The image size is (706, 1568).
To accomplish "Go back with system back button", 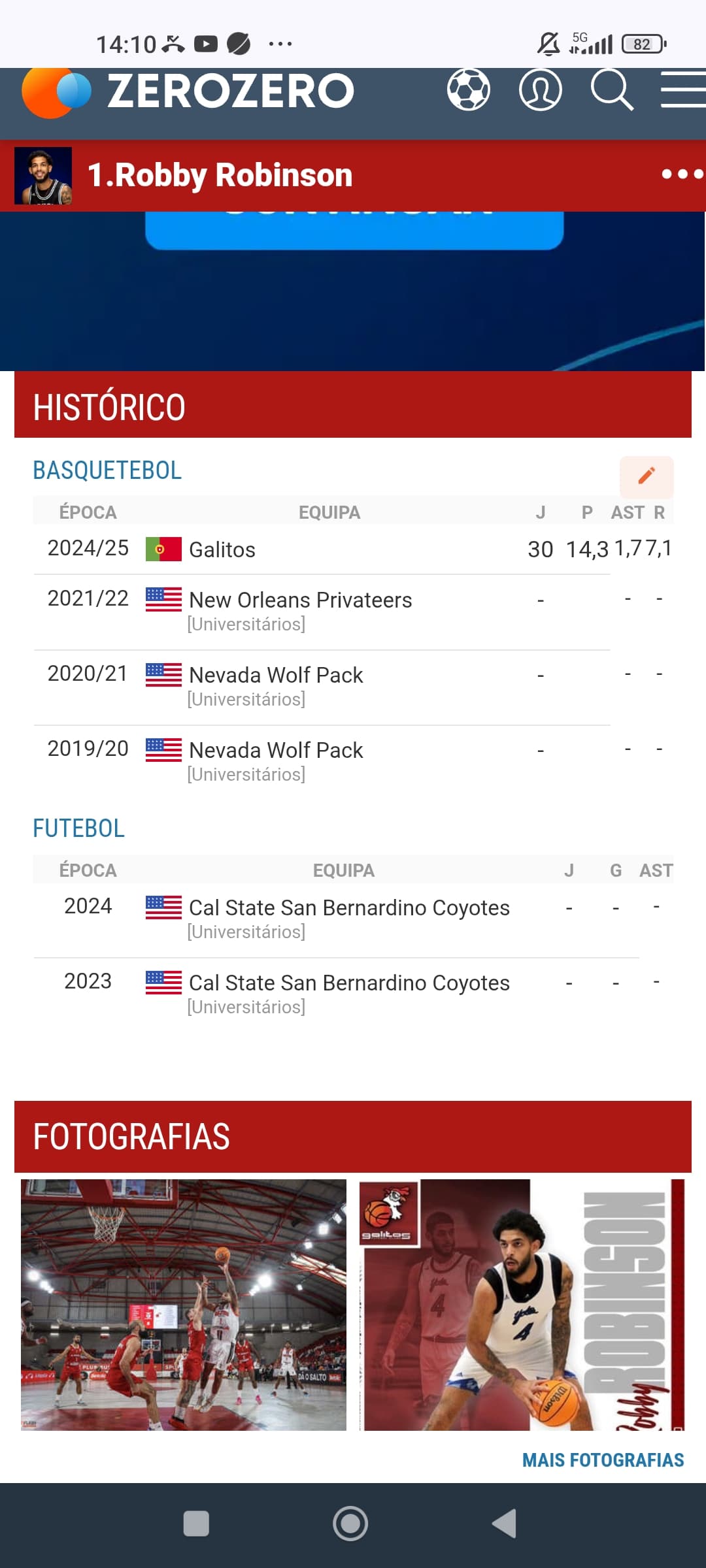I will (x=505, y=1524).
